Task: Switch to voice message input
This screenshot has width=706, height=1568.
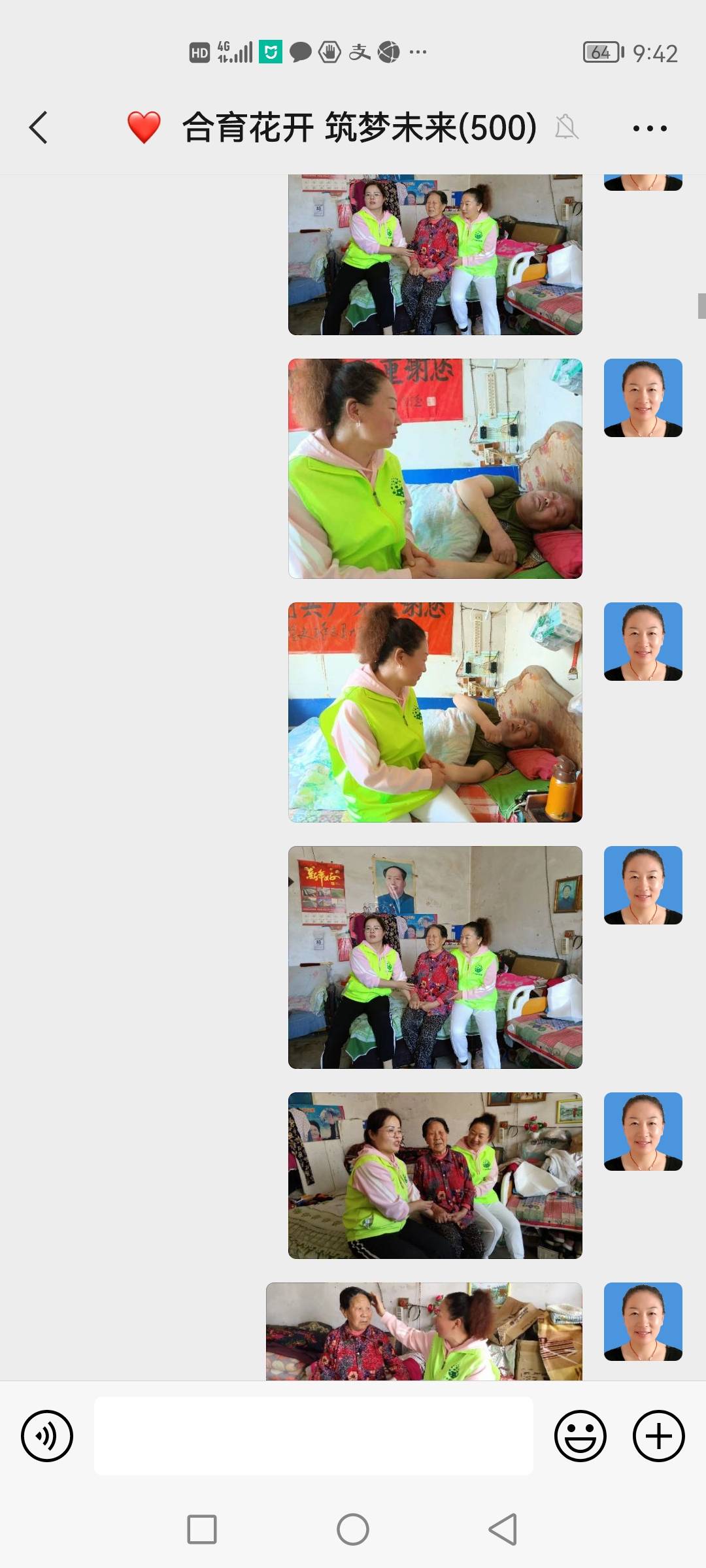Action: (47, 1435)
